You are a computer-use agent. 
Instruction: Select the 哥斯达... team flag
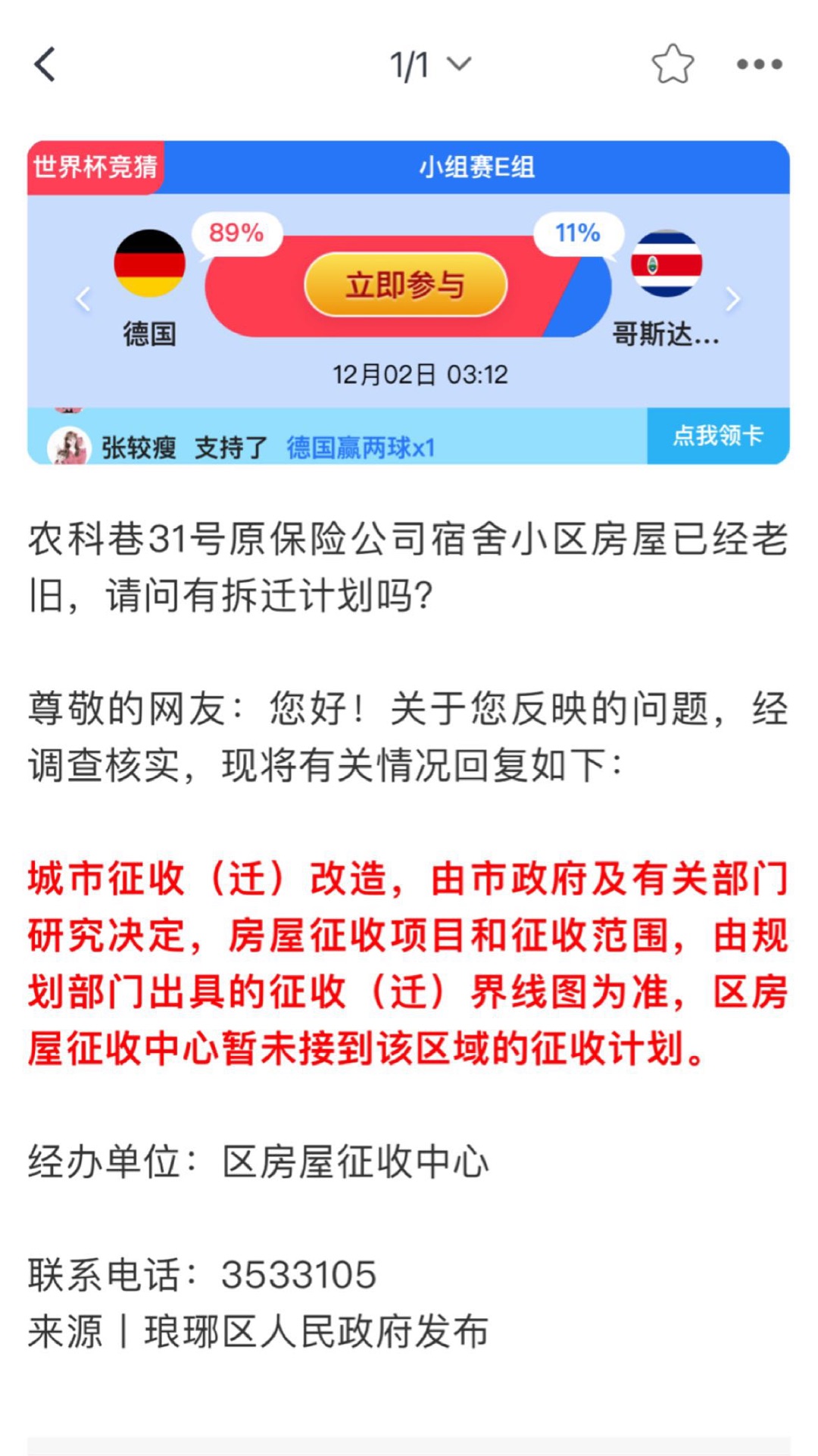667,264
